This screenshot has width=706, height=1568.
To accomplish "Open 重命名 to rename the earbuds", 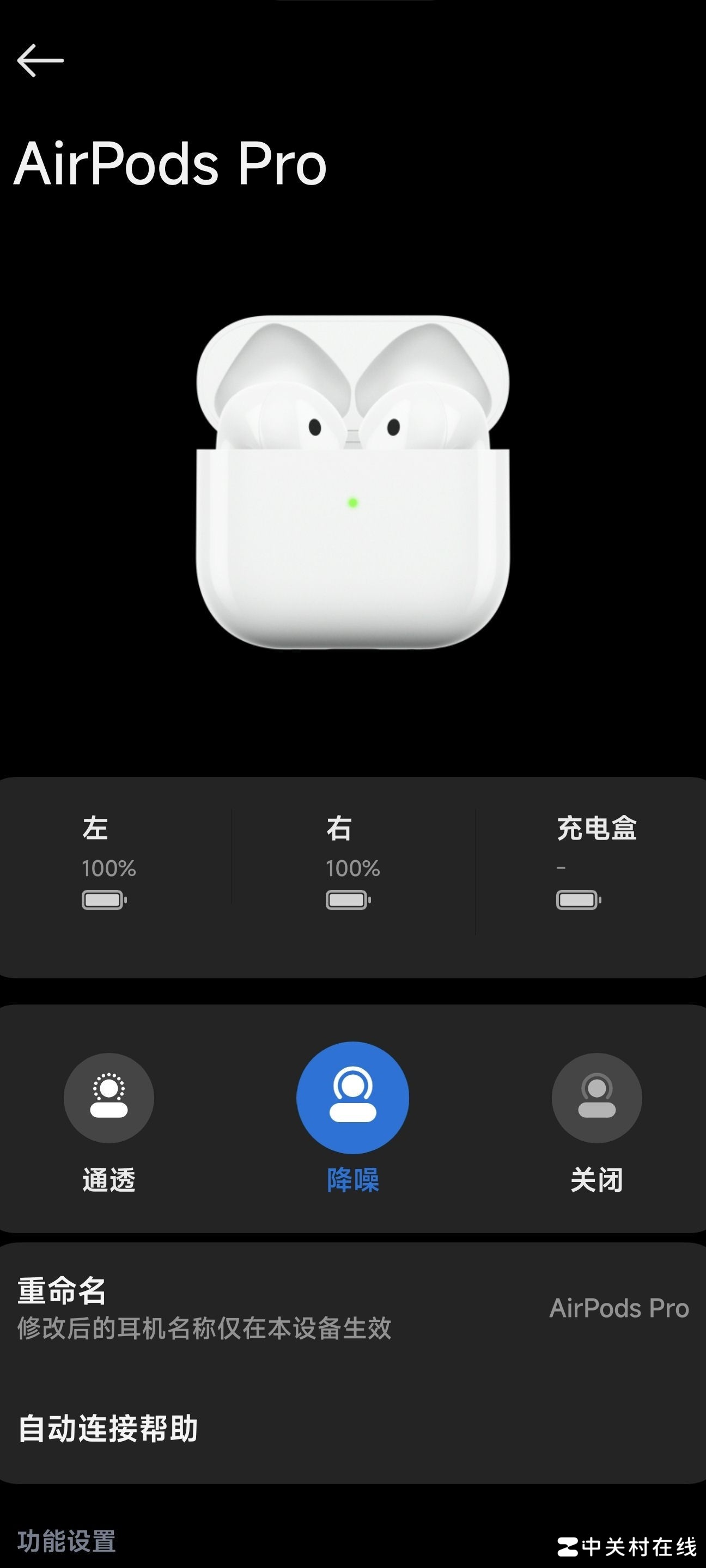I will click(x=352, y=1307).
